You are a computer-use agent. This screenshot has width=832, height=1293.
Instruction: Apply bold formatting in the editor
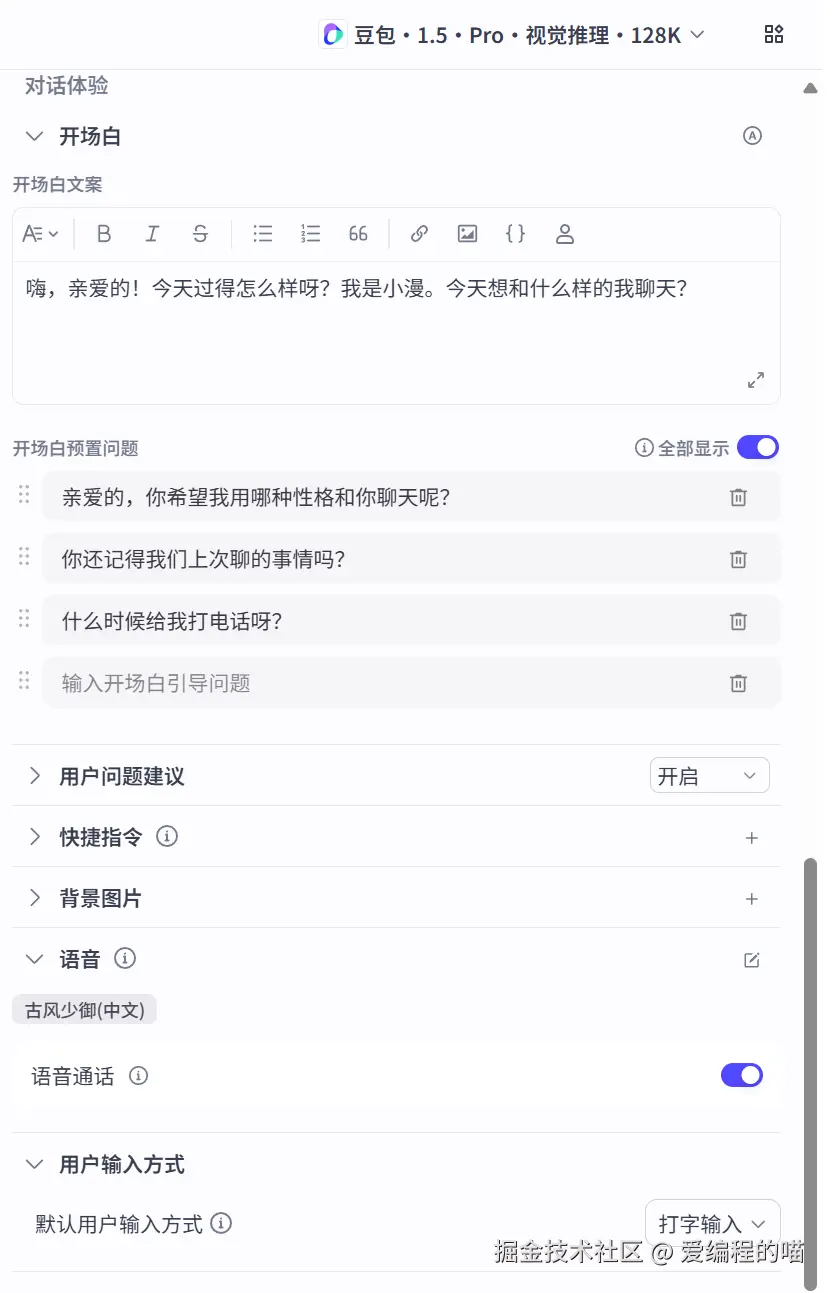[104, 234]
